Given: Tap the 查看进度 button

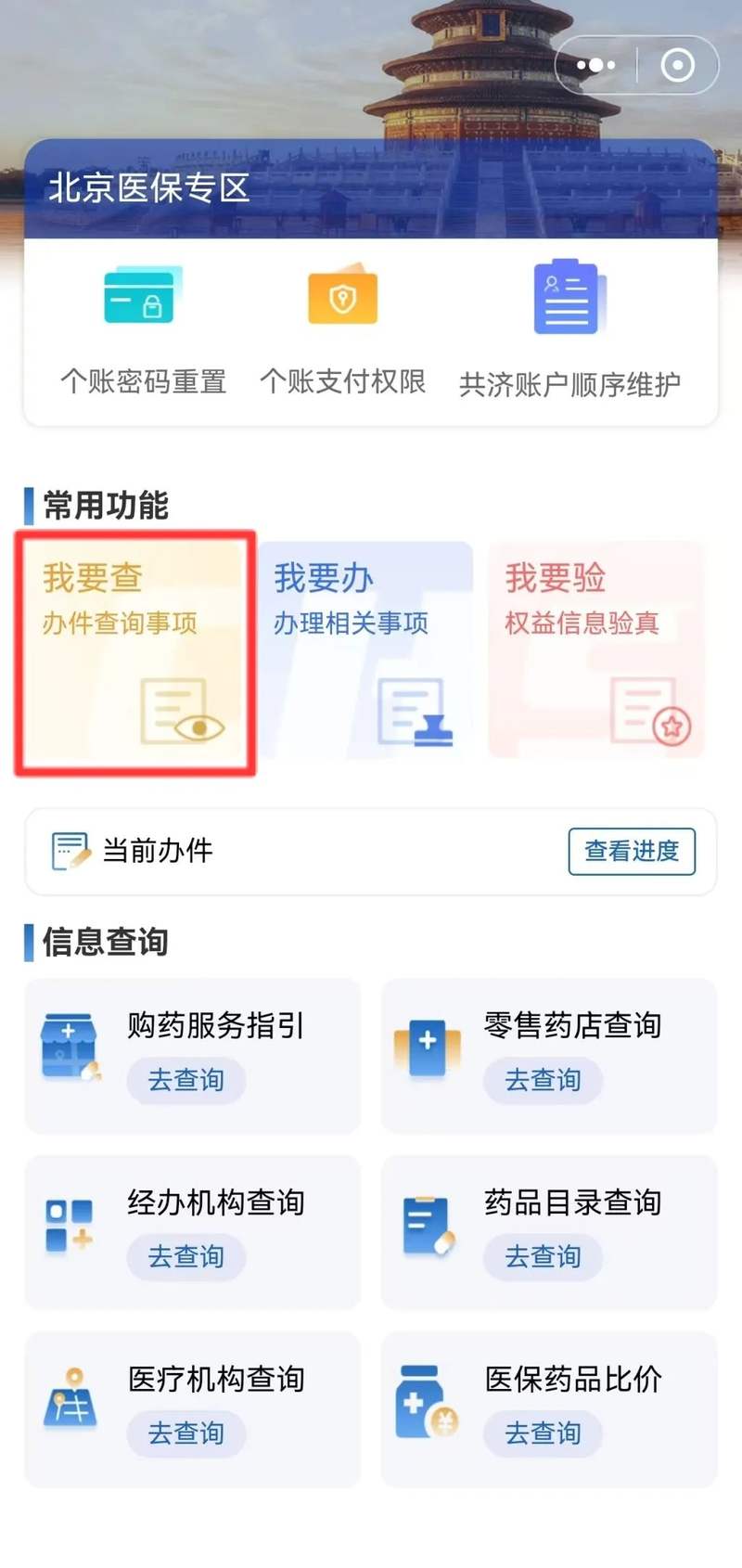Looking at the screenshot, I should point(631,851).
